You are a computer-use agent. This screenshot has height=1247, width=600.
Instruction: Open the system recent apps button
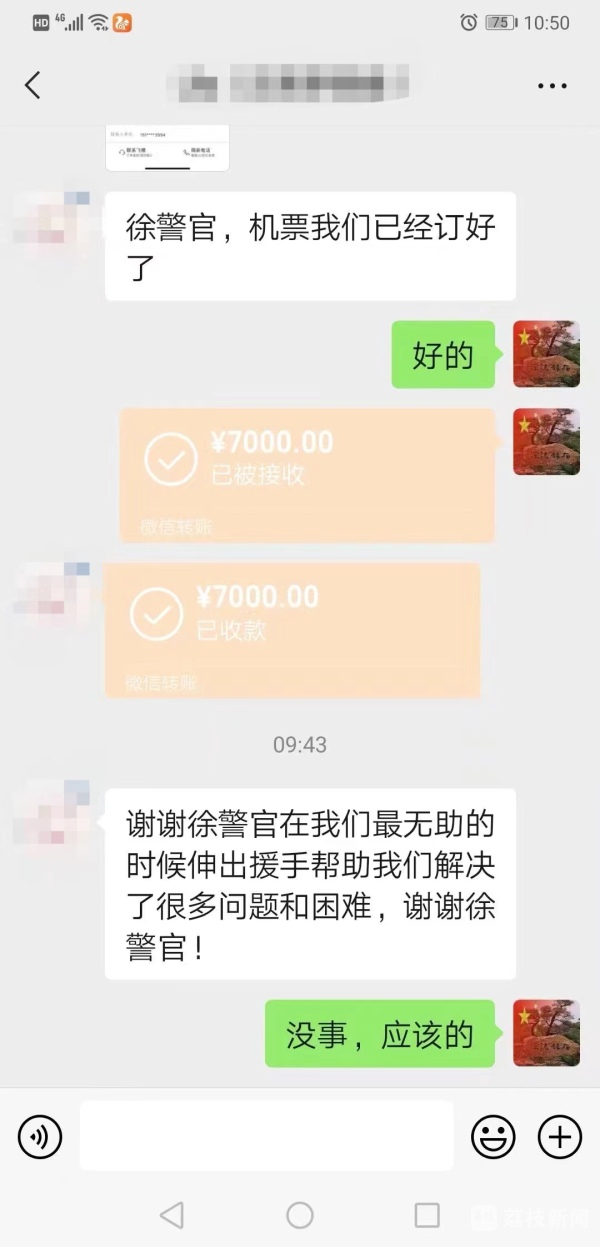pyautogui.click(x=427, y=1214)
